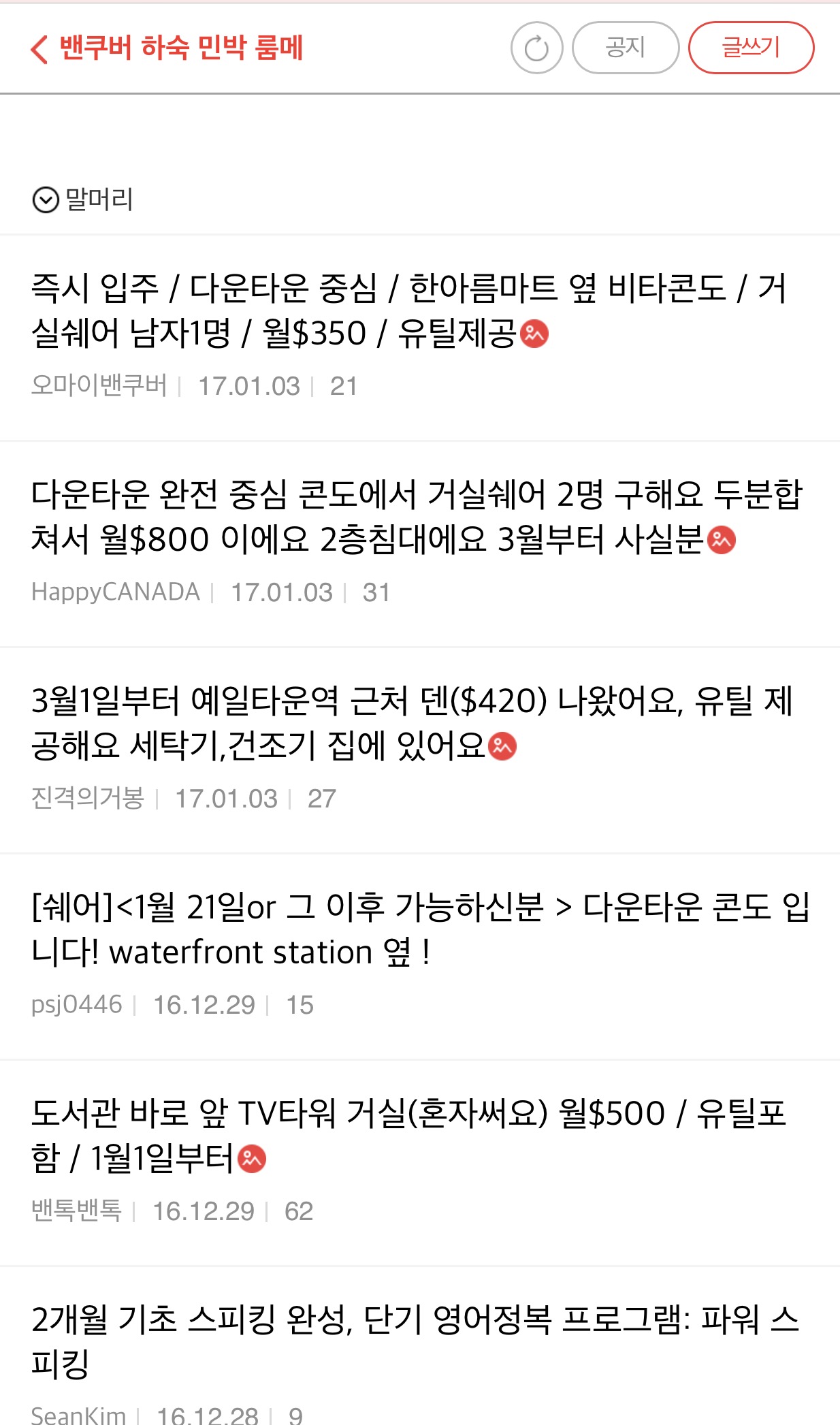The height and width of the screenshot is (1425, 840).
Task: Expand the 말머리 category filter
Action: 82,200
